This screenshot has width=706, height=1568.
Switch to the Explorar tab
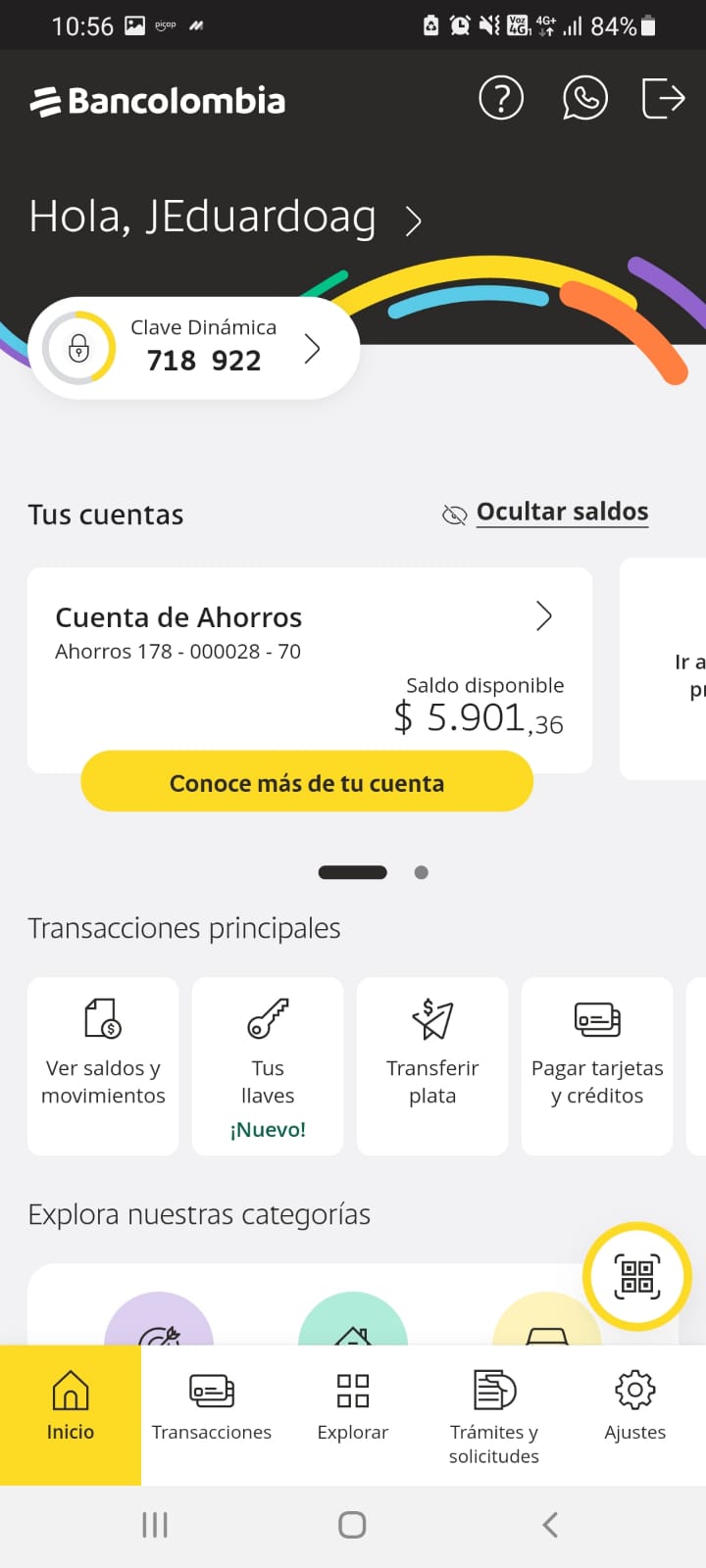[x=353, y=1409]
